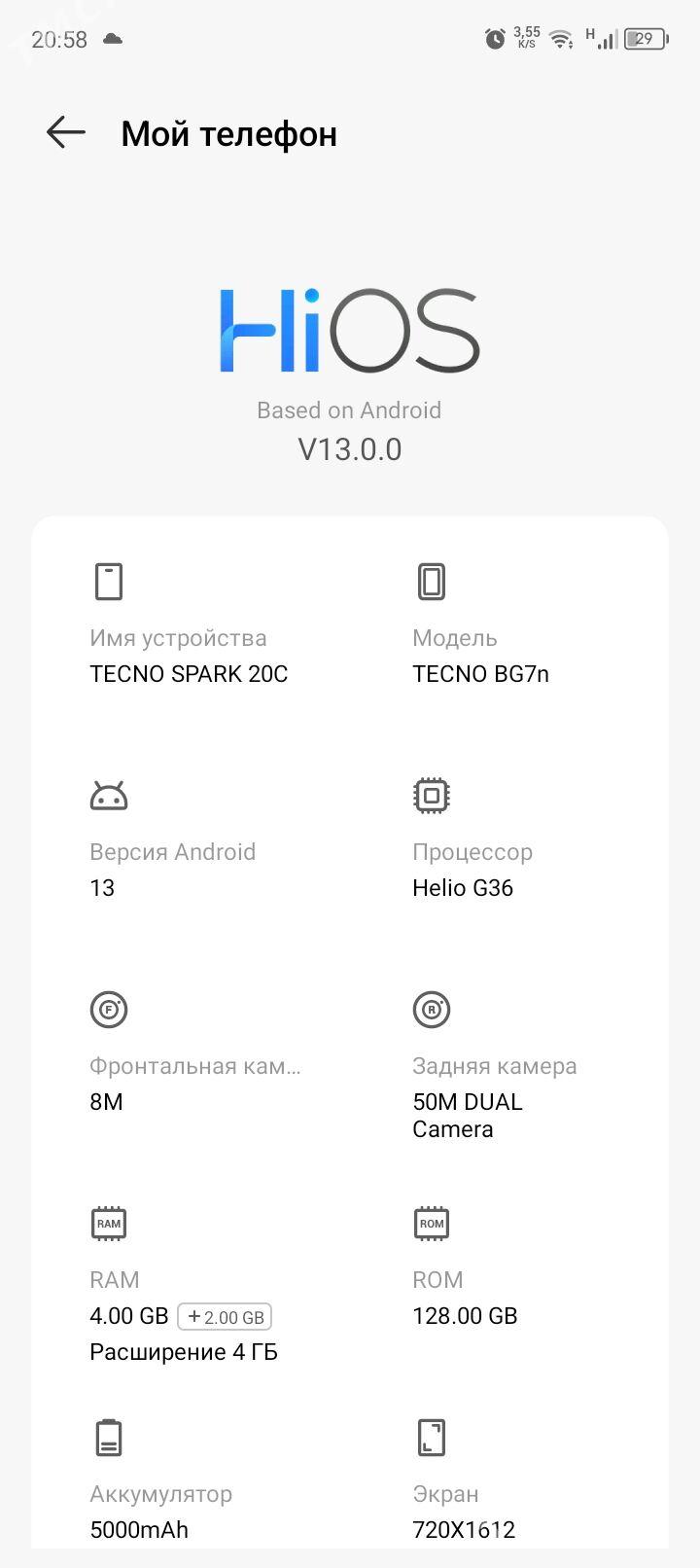Click the Model phone frame icon
The height and width of the screenshot is (1568, 700).
431,581
